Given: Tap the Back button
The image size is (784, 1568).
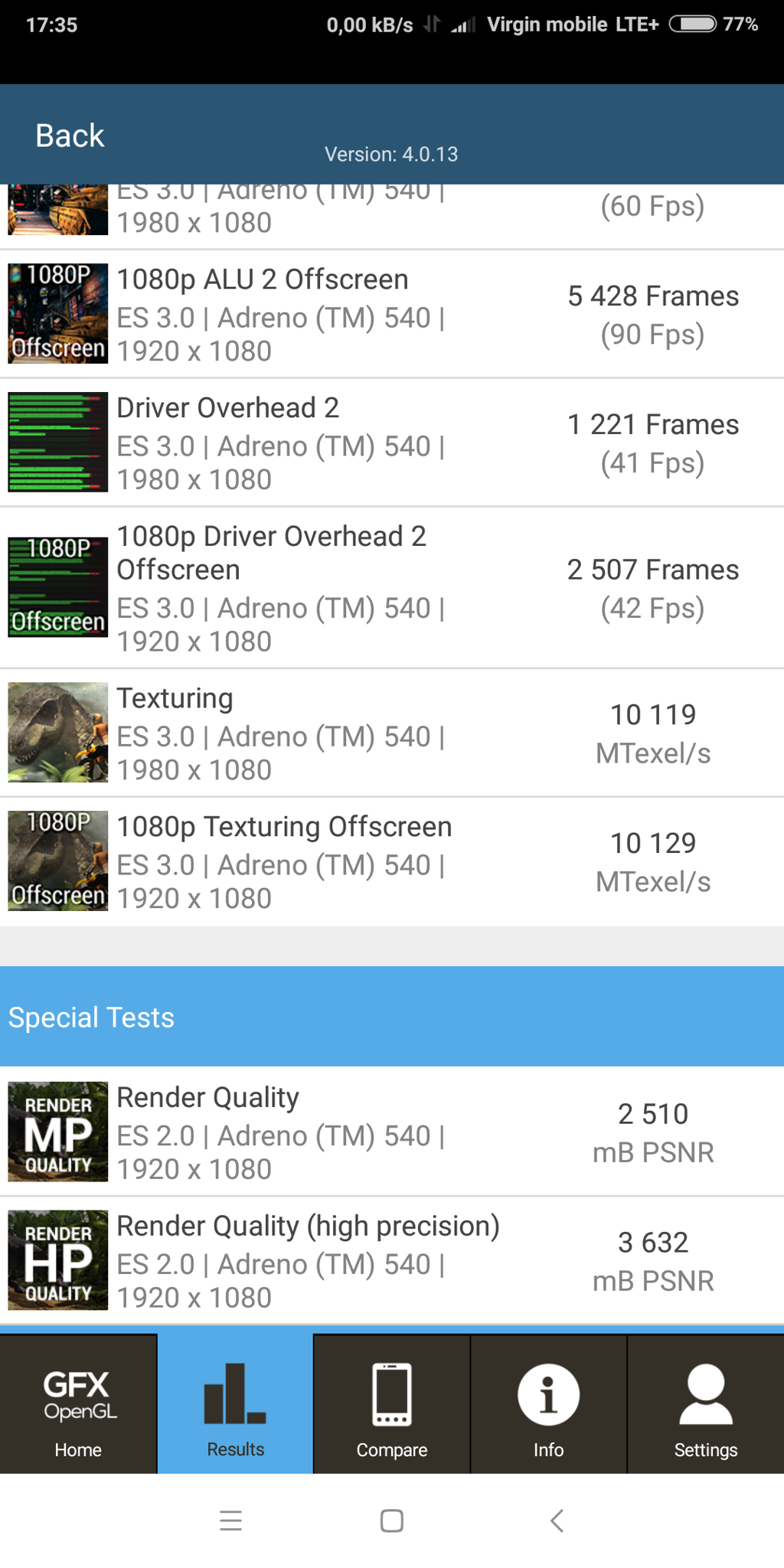Looking at the screenshot, I should 70,136.
